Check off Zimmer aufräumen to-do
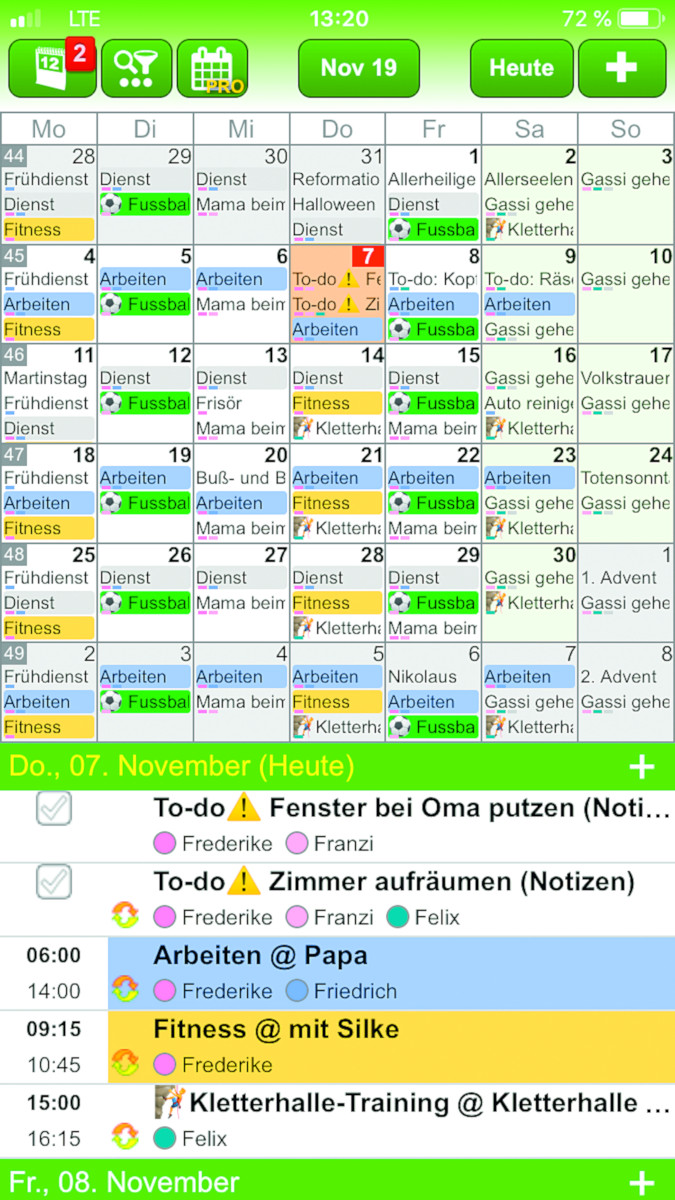 pyautogui.click(x=54, y=882)
